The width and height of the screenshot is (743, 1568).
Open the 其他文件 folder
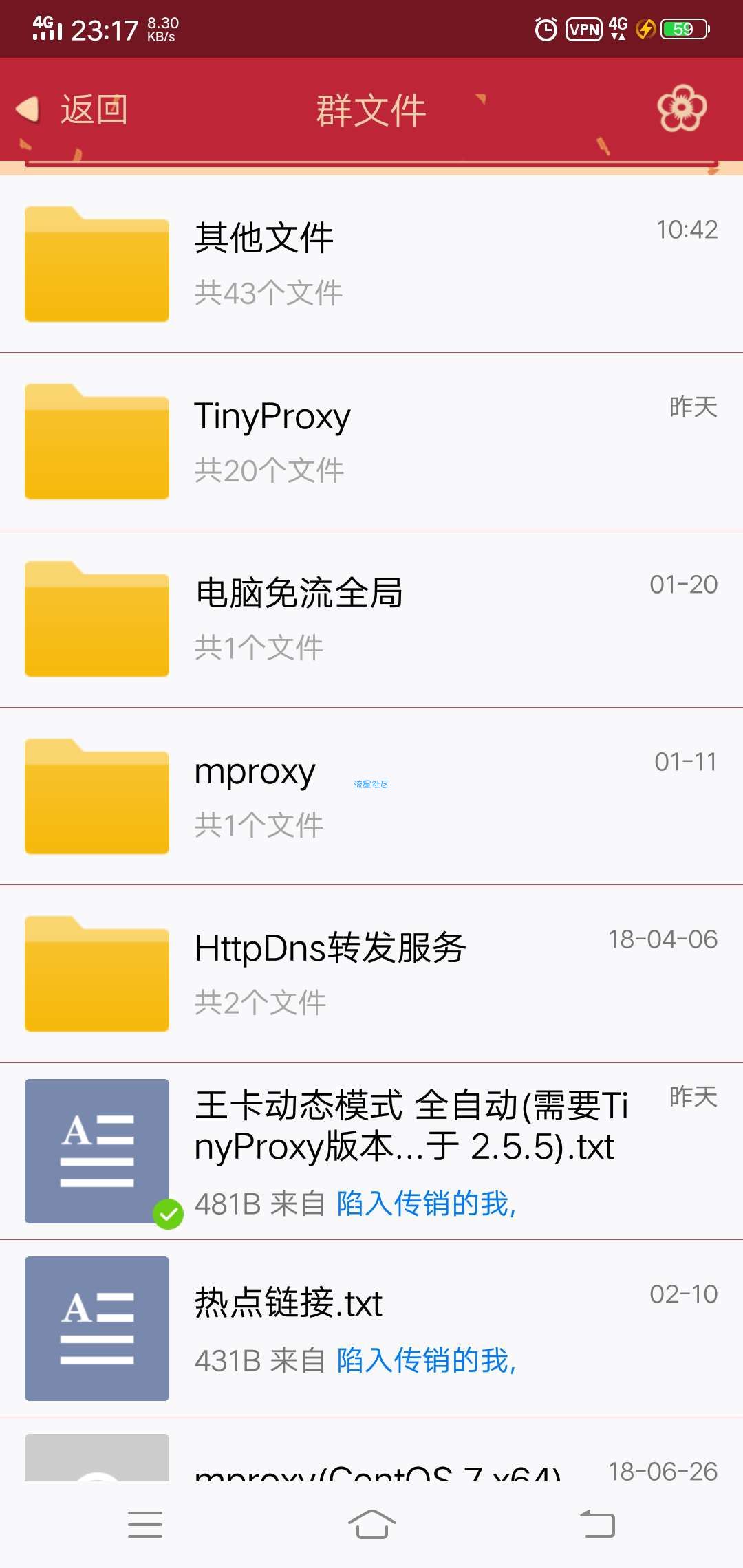371,264
